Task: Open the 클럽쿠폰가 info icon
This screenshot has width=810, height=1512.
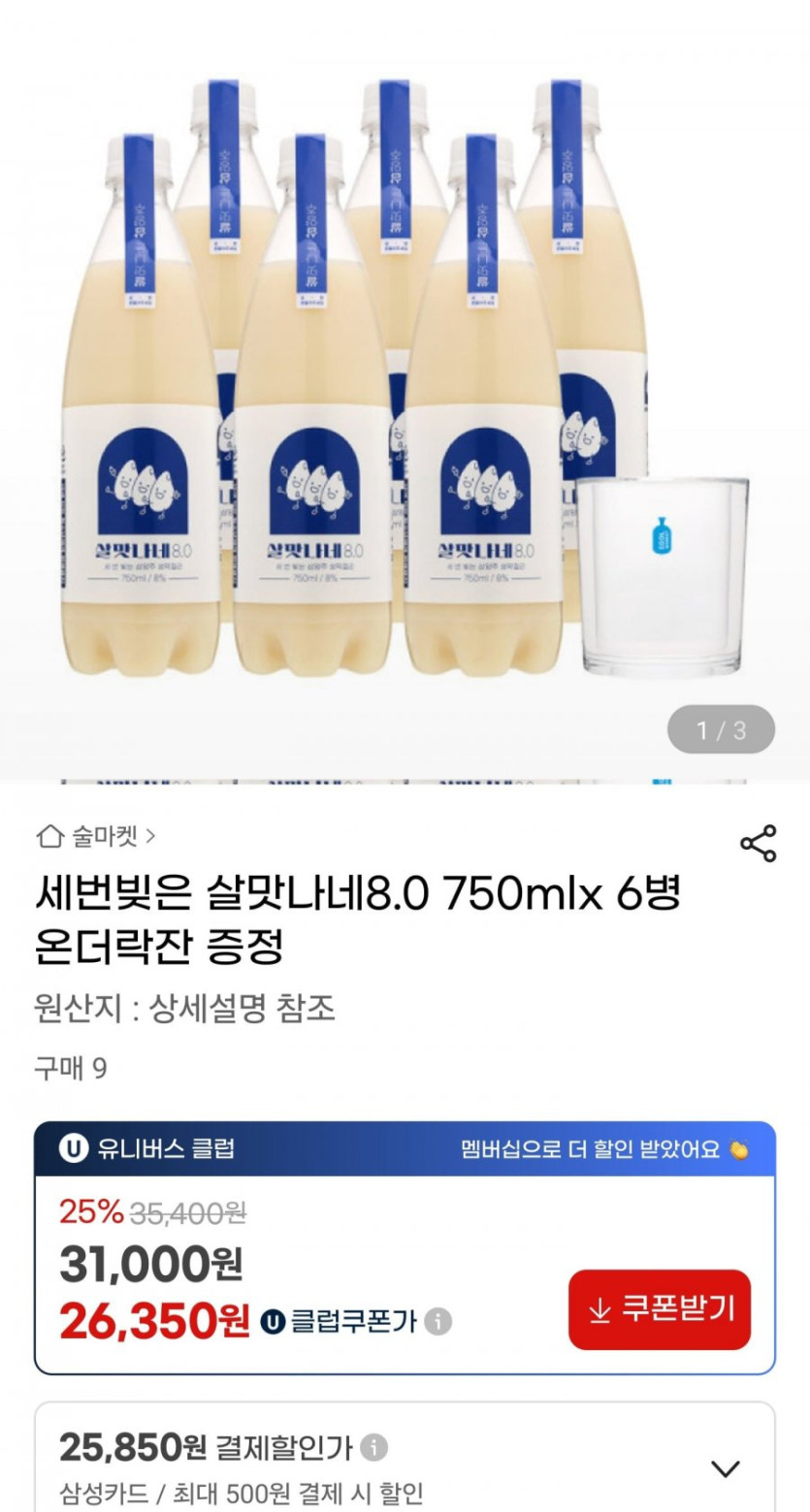Action: (438, 1321)
